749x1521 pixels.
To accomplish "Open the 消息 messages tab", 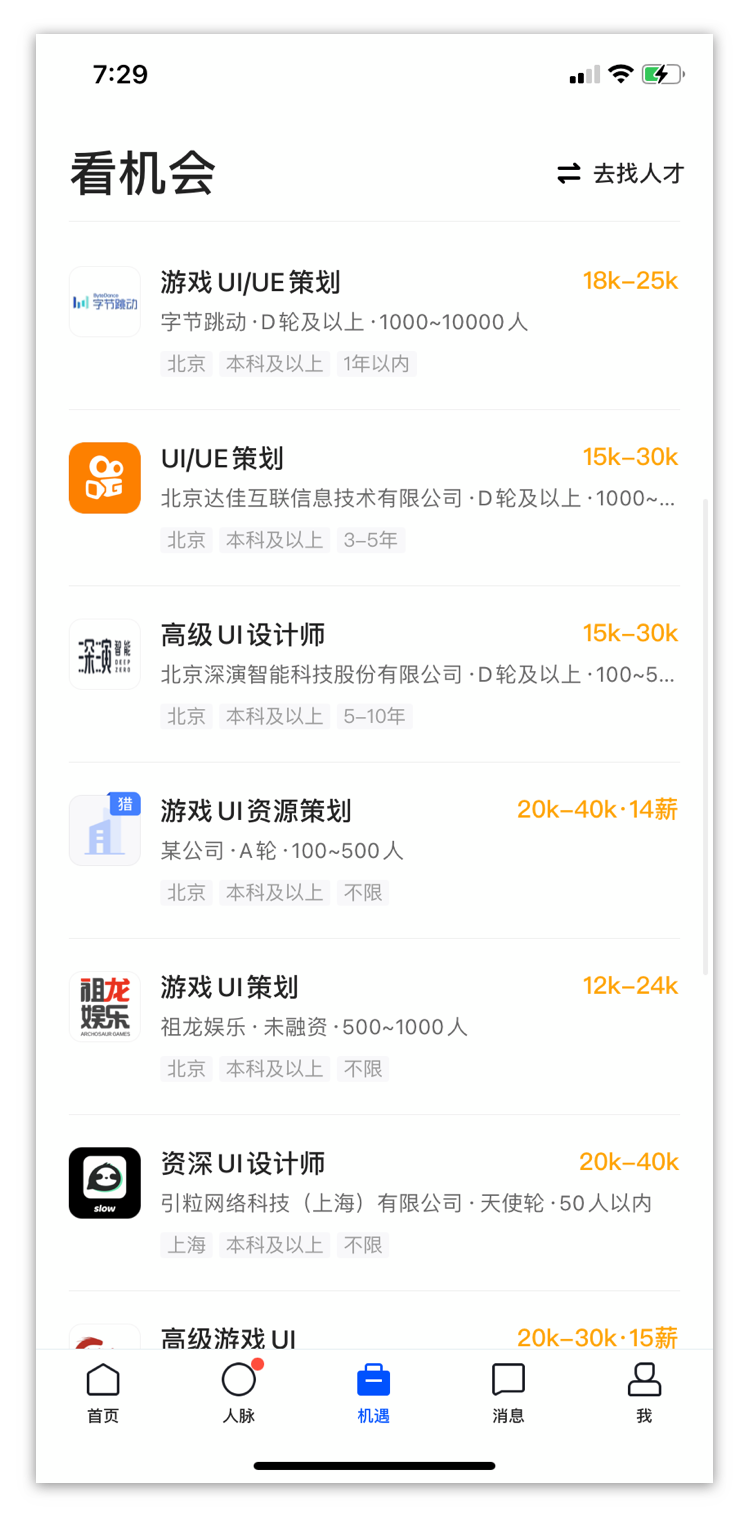I will coord(509,1392).
